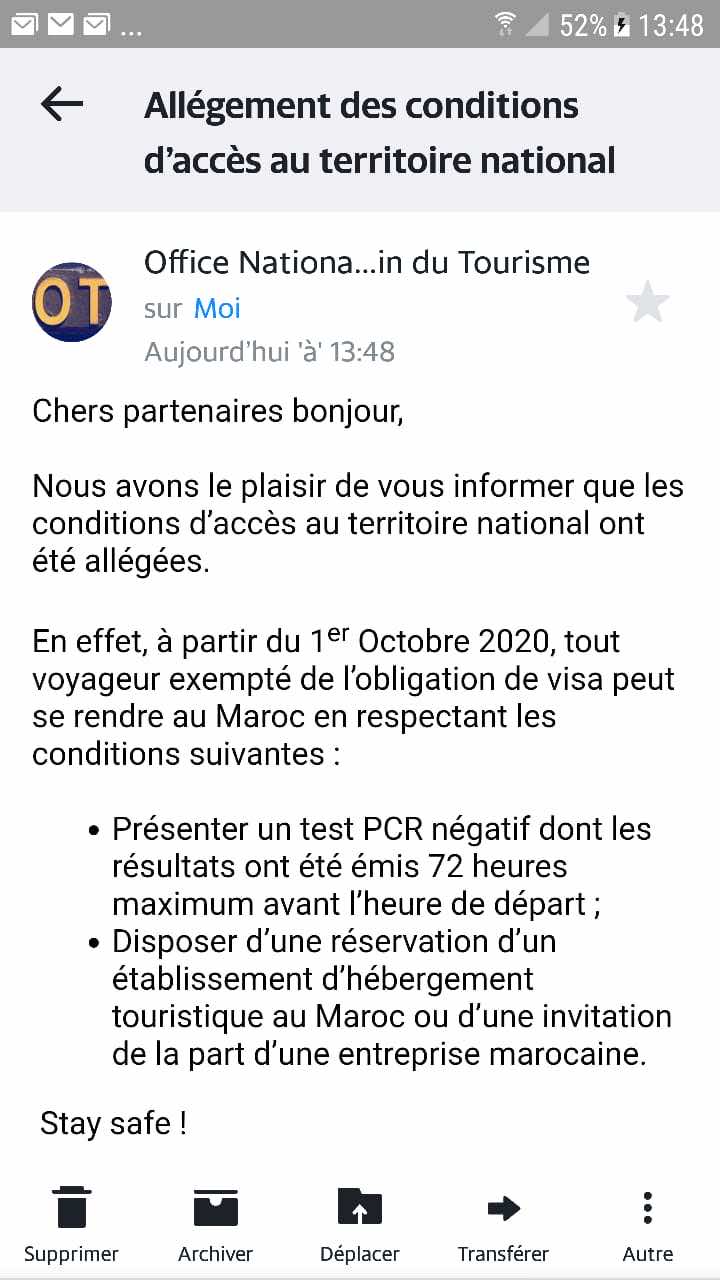The width and height of the screenshot is (720, 1280).
Task: Go back to the inbox
Action: click(x=62, y=104)
